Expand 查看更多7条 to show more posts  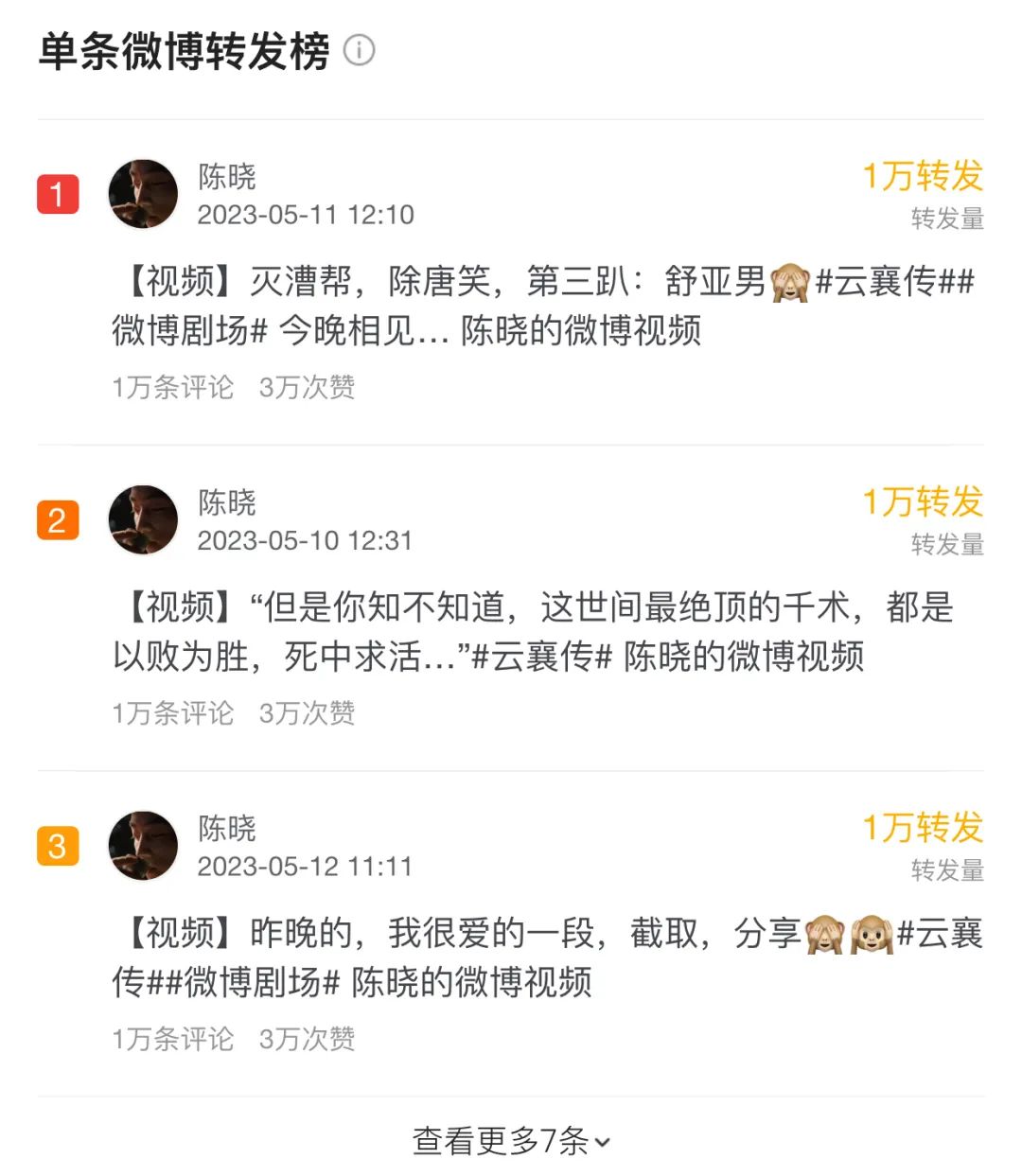(x=511, y=1141)
